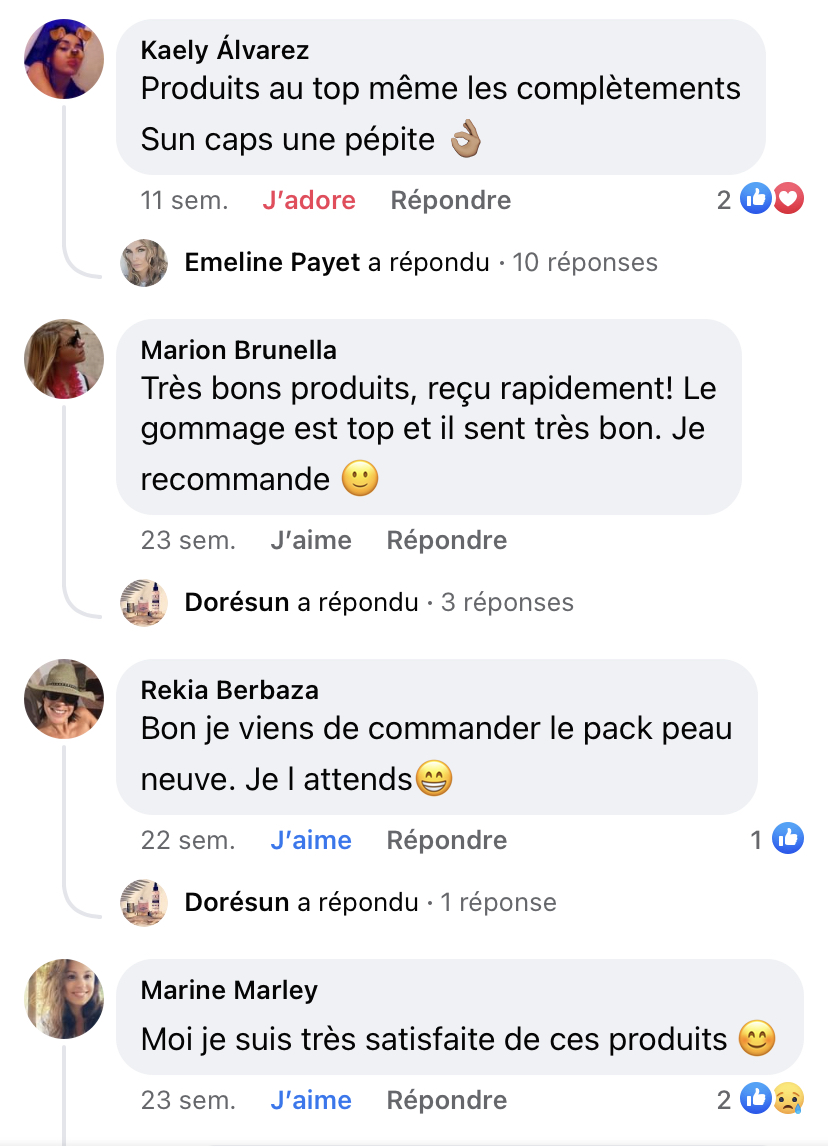Open Kaely Álvarez's profile picture

pyautogui.click(x=64, y=59)
